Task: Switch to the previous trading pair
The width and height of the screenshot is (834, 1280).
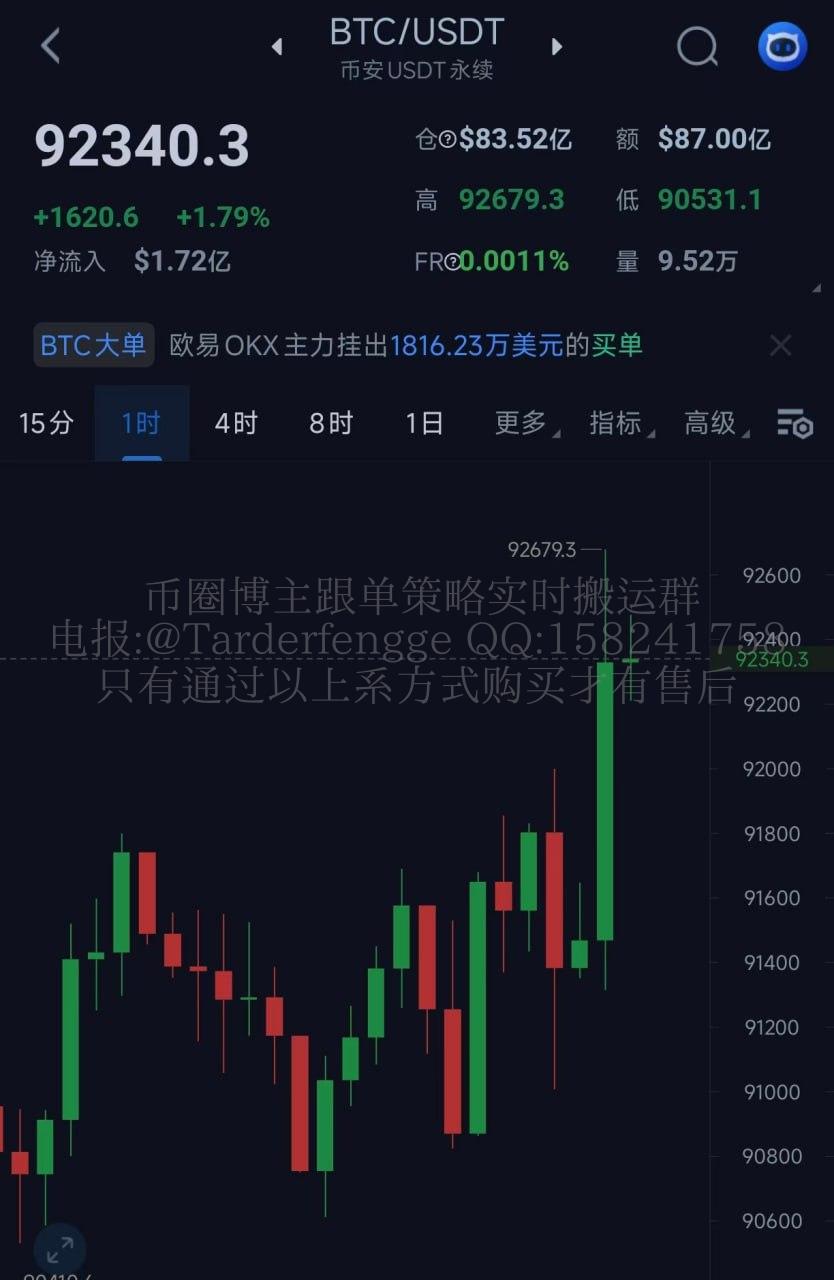Action: (277, 46)
